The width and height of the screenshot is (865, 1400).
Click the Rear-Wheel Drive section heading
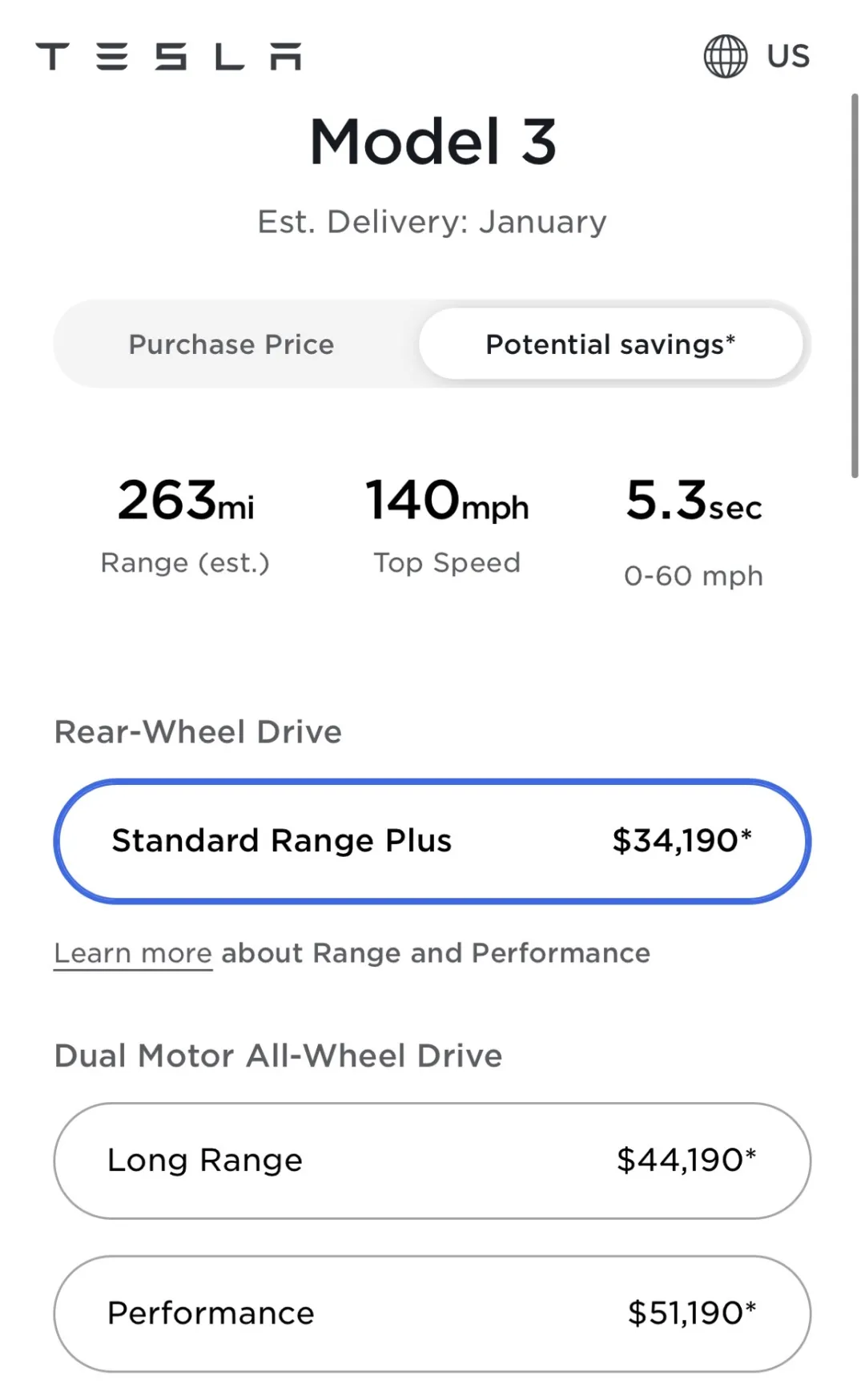click(197, 731)
